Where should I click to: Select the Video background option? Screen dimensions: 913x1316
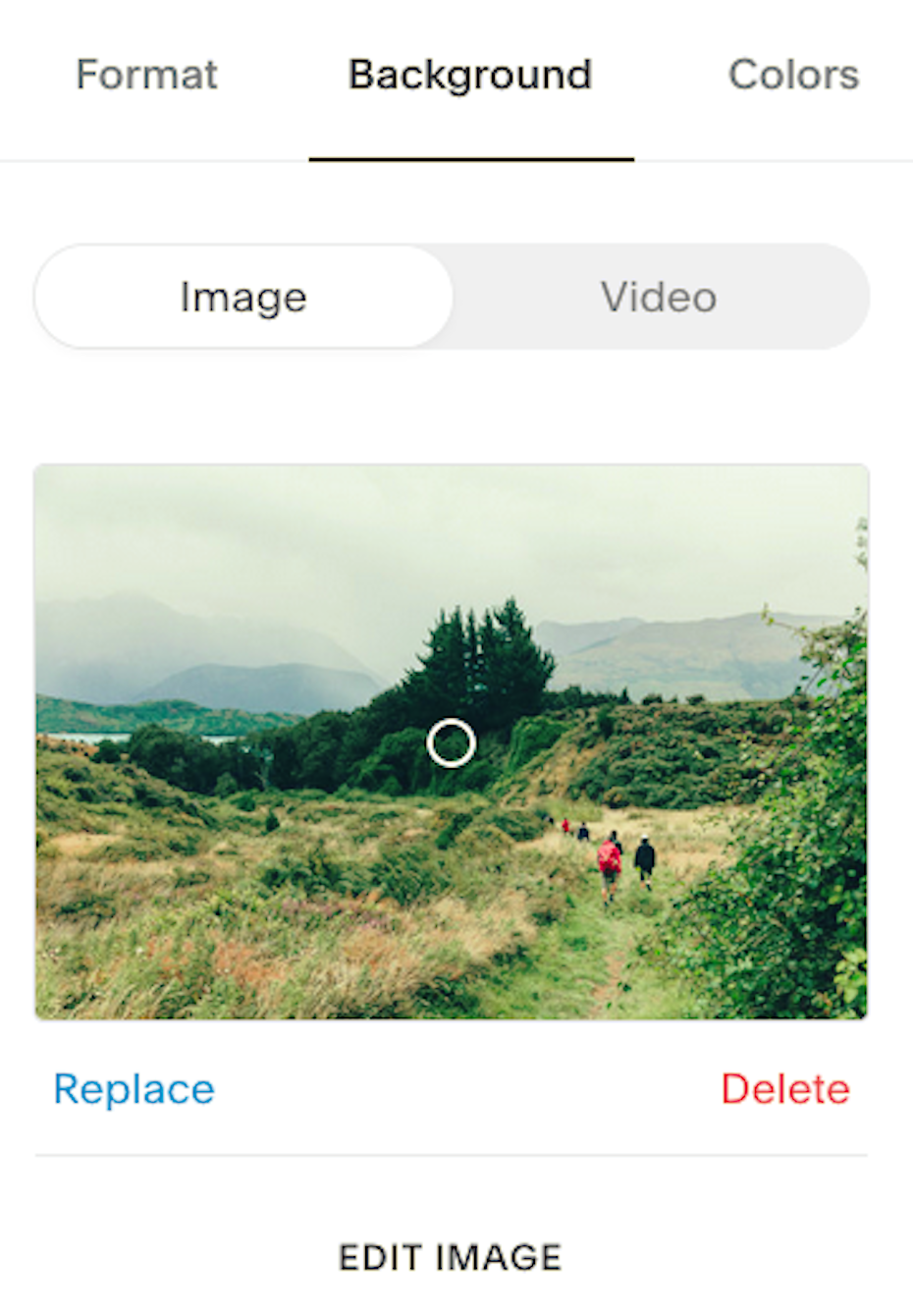(659, 298)
